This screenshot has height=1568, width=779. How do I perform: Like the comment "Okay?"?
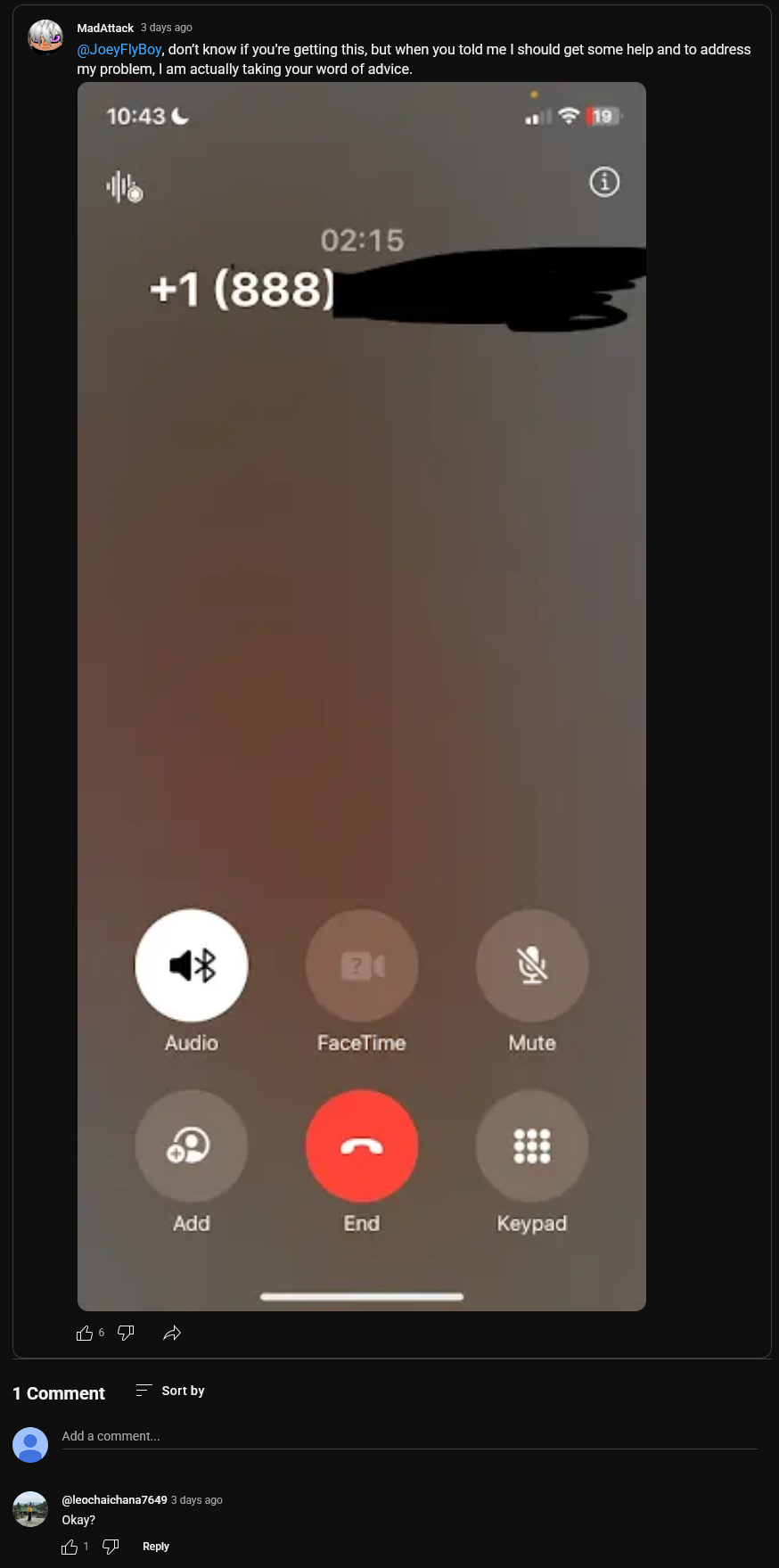click(x=70, y=1547)
